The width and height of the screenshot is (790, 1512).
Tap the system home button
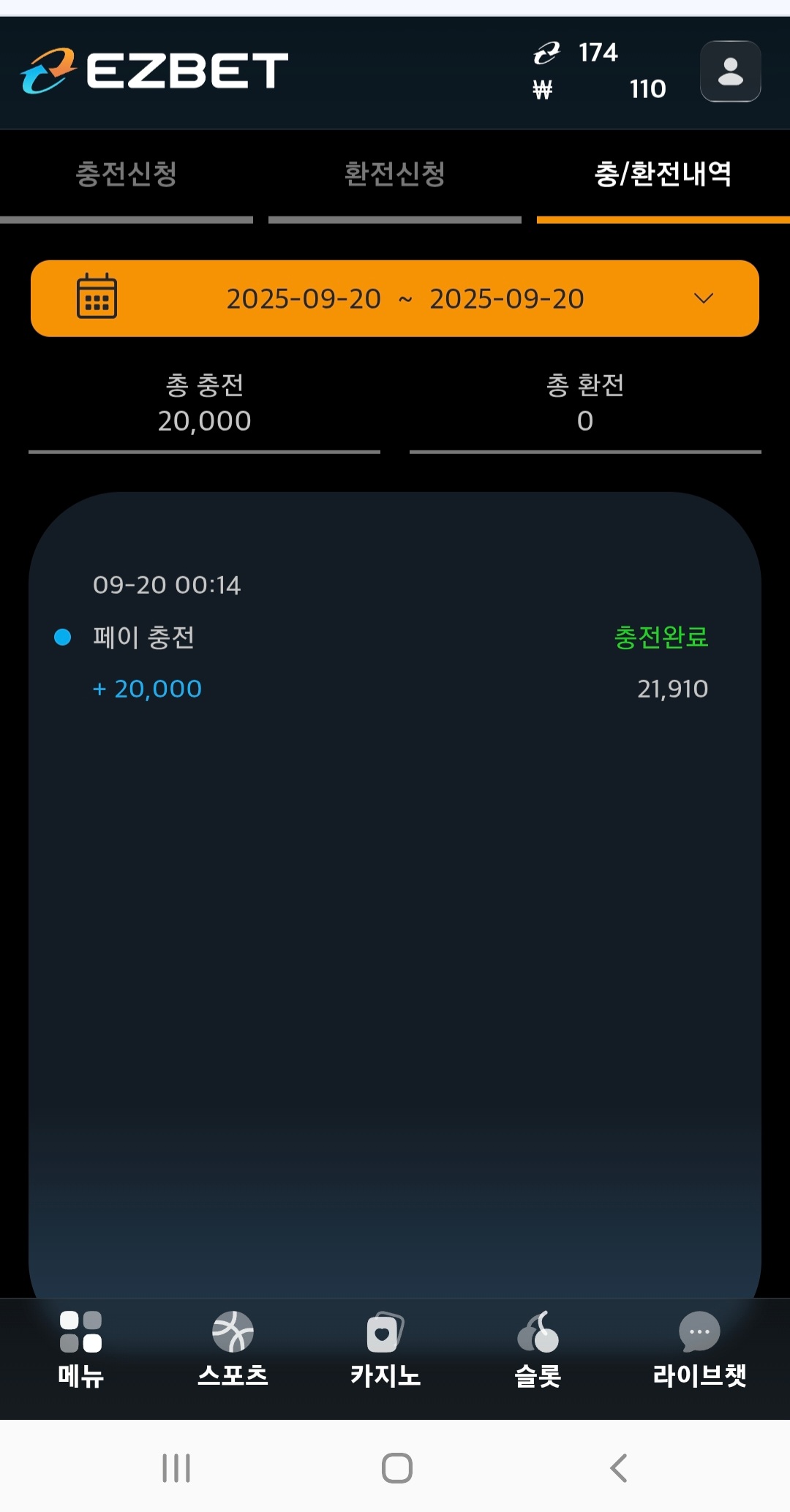[x=396, y=1467]
